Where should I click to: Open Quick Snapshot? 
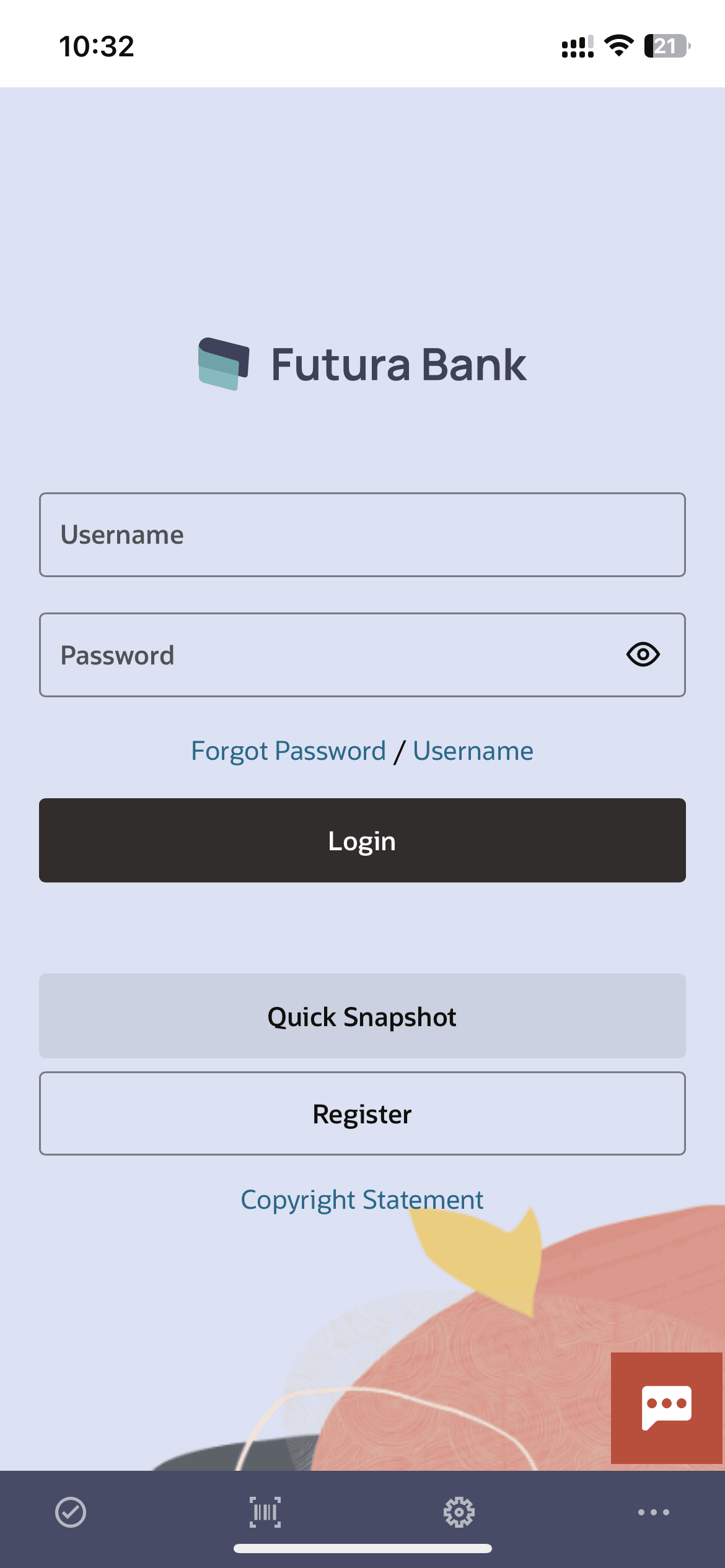point(362,1016)
